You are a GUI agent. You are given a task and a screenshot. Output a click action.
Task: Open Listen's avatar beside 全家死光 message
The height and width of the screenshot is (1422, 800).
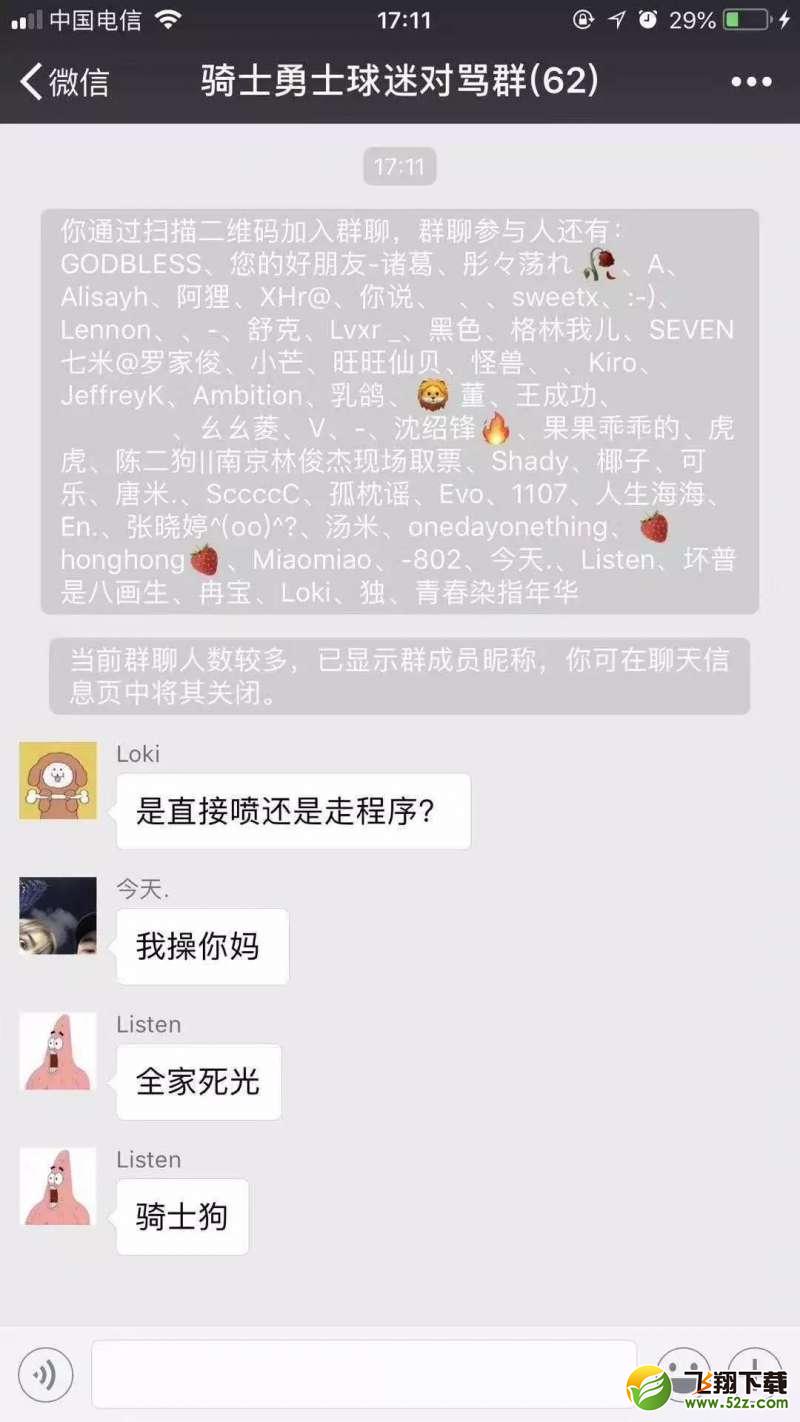pos(58,1051)
